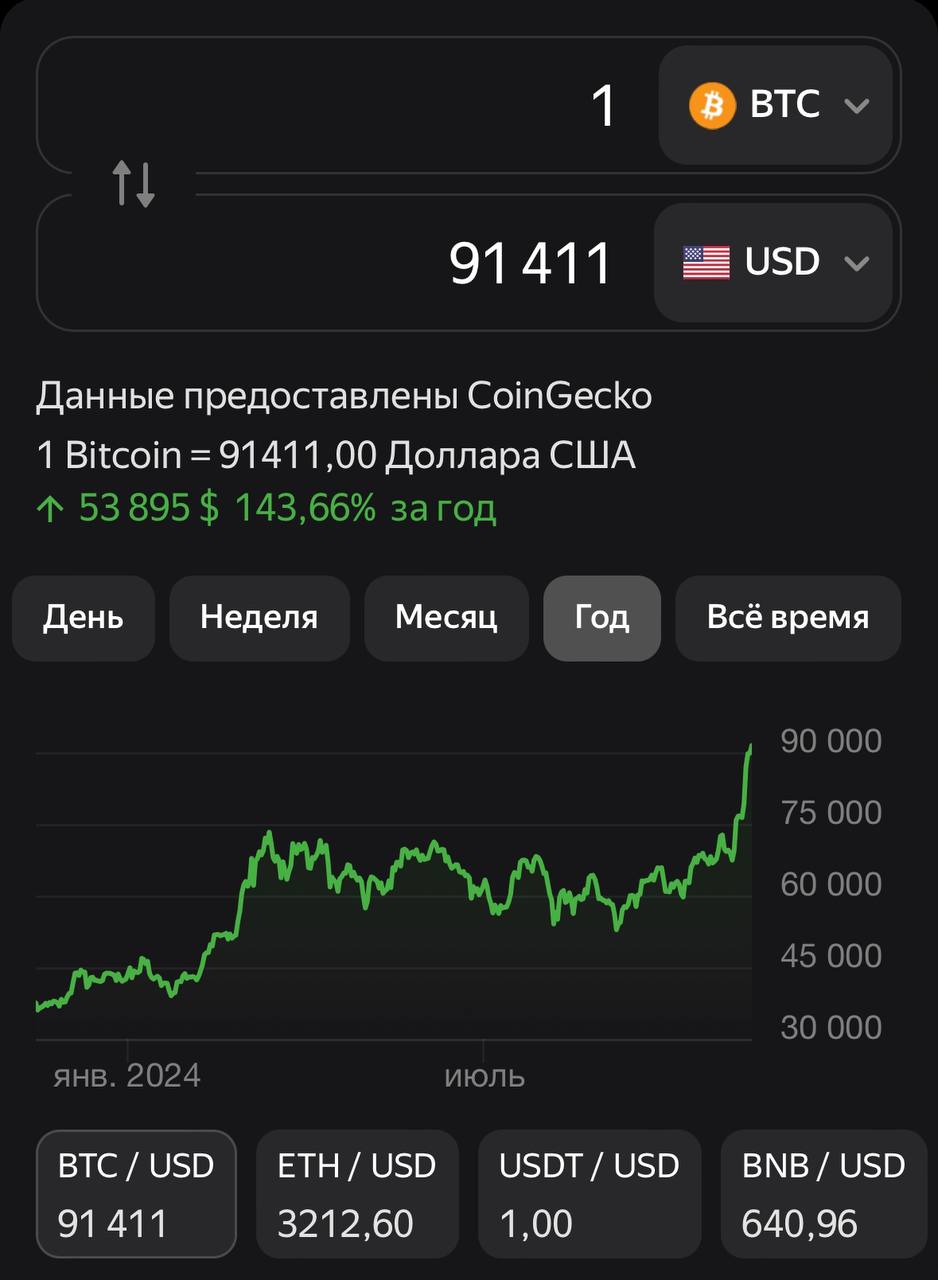Select the BTC / USD pair card
Screen dimensions: 938x1280
[x=135, y=1193]
